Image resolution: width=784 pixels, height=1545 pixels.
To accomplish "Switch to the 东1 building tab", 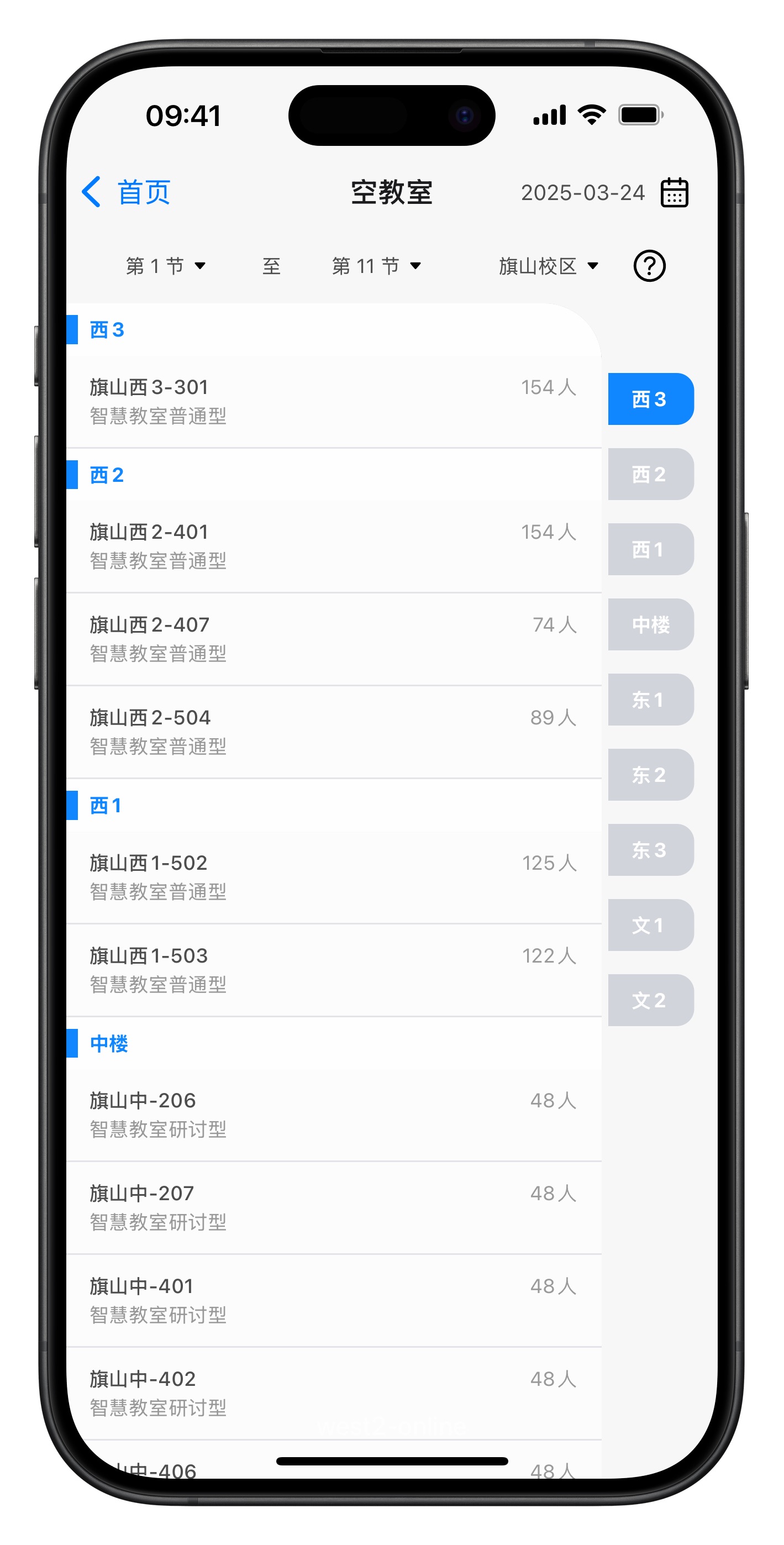I will click(x=651, y=700).
